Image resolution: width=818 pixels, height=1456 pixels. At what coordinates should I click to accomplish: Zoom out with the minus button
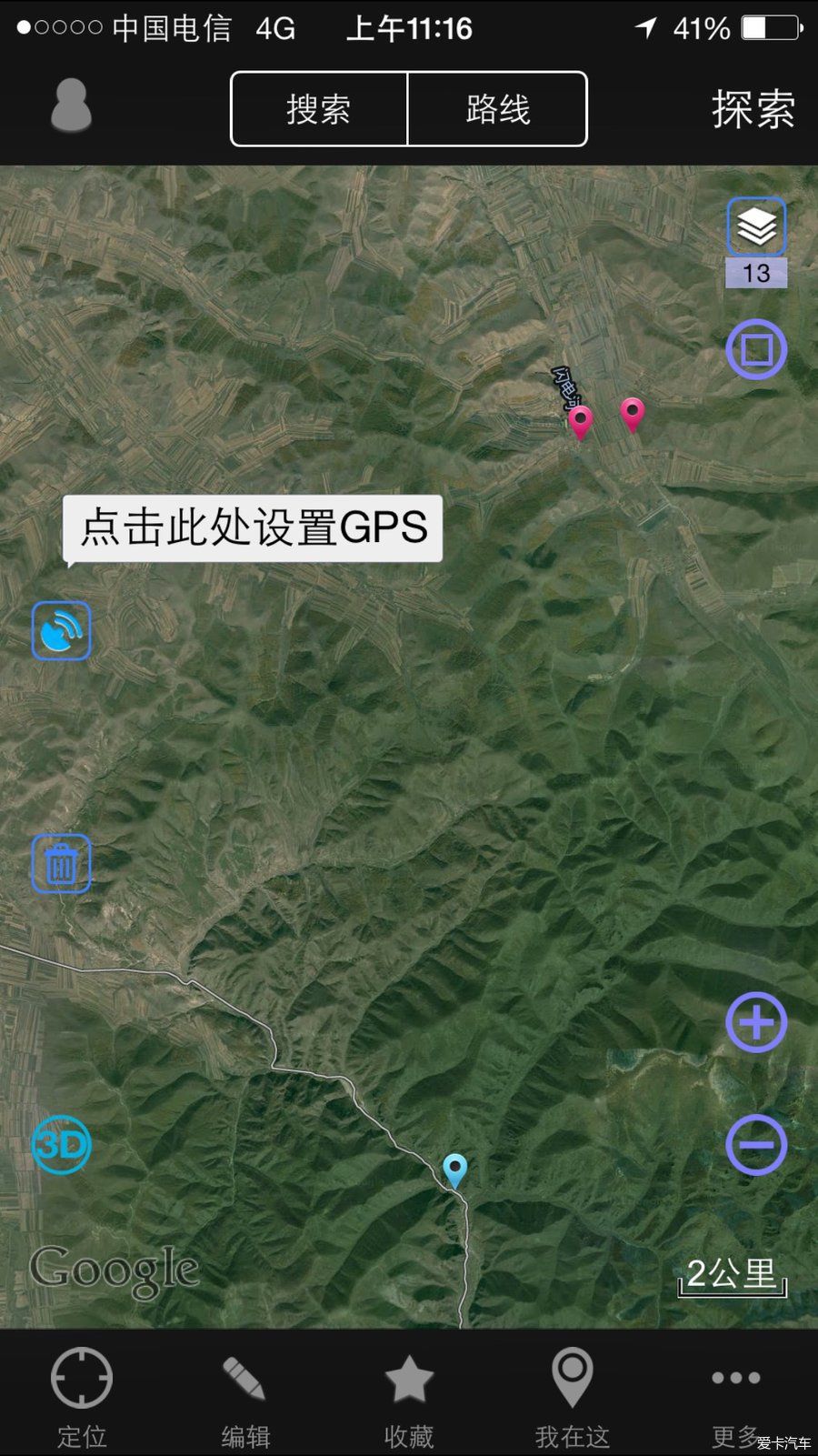click(756, 1144)
